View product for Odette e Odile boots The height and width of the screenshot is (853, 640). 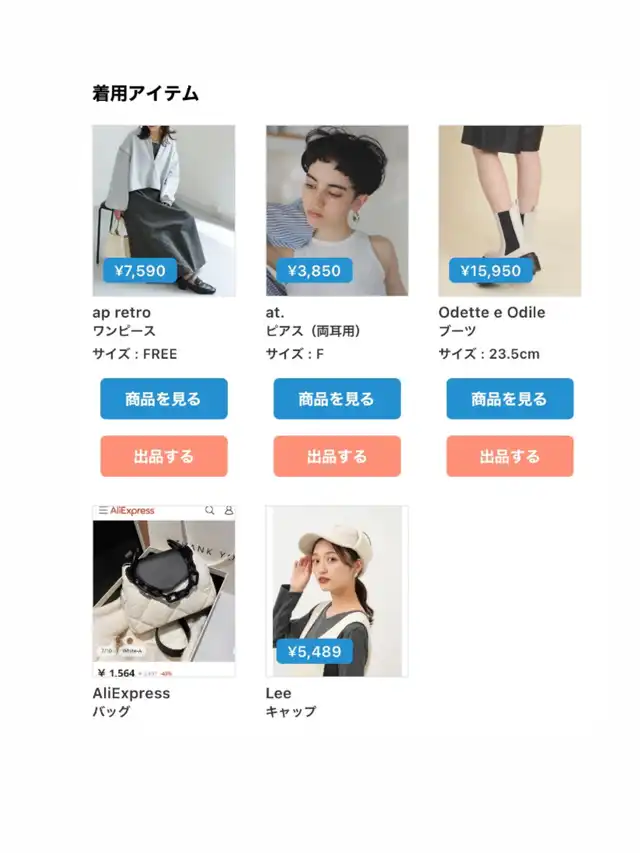(x=510, y=399)
